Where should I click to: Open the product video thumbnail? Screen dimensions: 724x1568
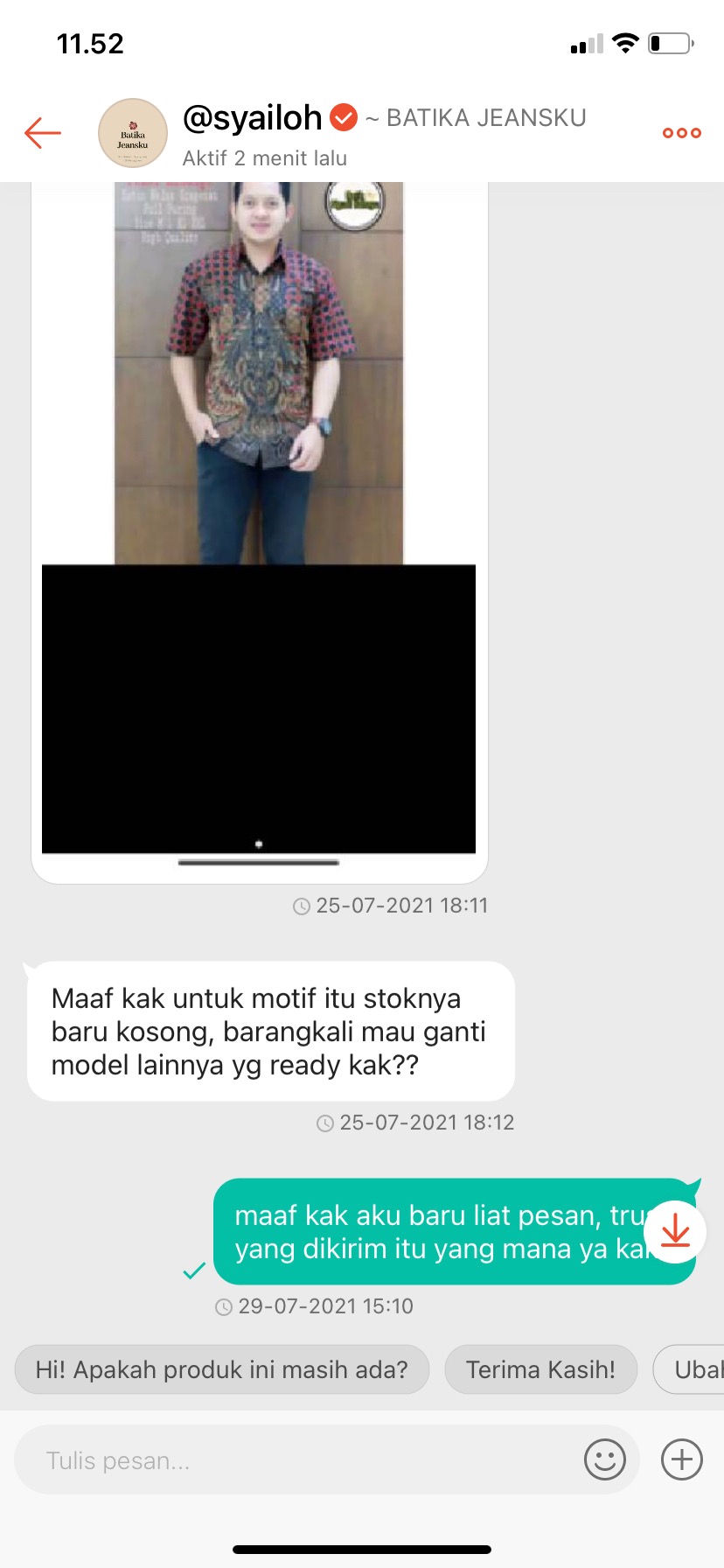tap(258, 709)
